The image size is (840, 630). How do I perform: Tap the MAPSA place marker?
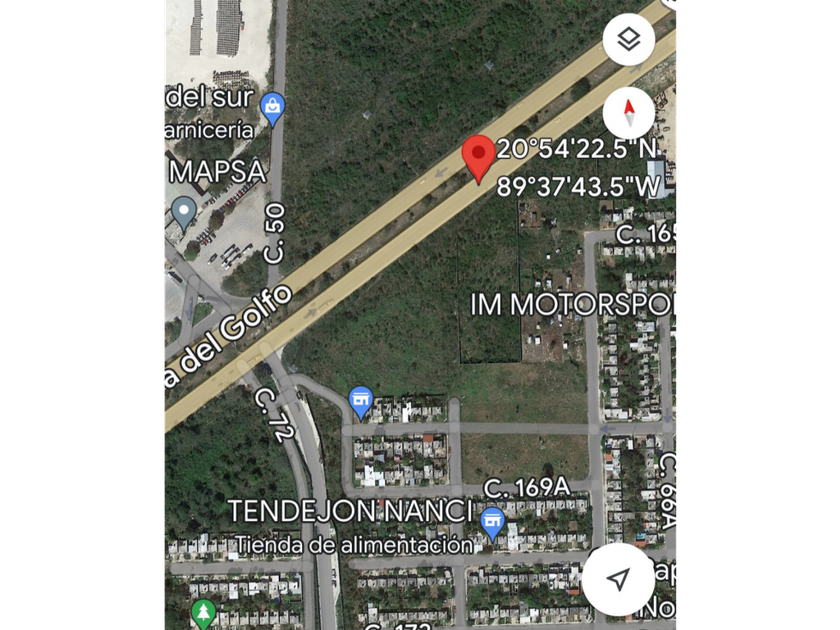click(183, 212)
